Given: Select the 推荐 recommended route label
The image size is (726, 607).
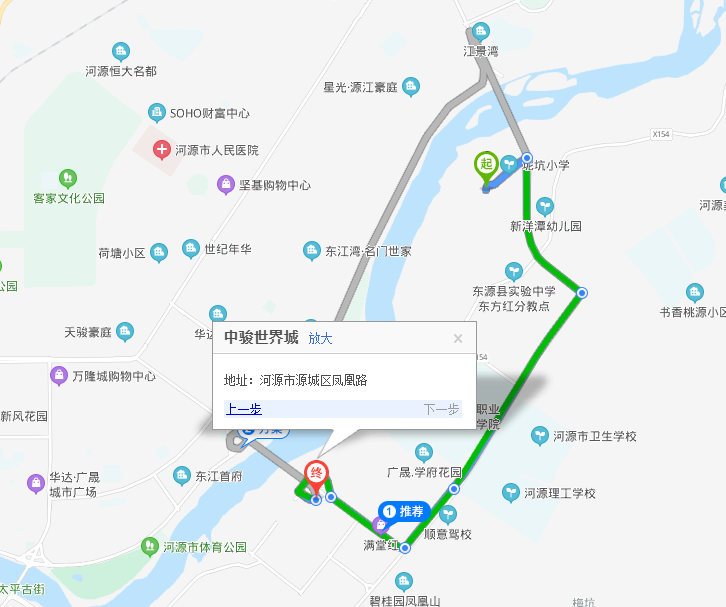Looking at the screenshot, I should point(404,512).
